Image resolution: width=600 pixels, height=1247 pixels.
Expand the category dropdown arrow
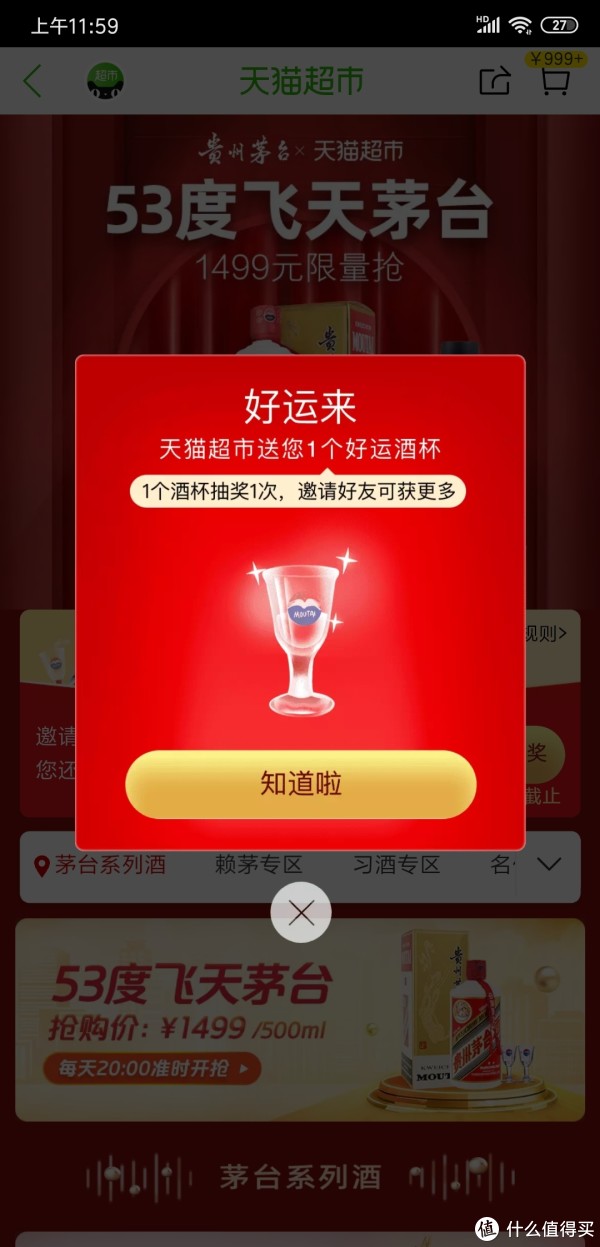(x=549, y=865)
